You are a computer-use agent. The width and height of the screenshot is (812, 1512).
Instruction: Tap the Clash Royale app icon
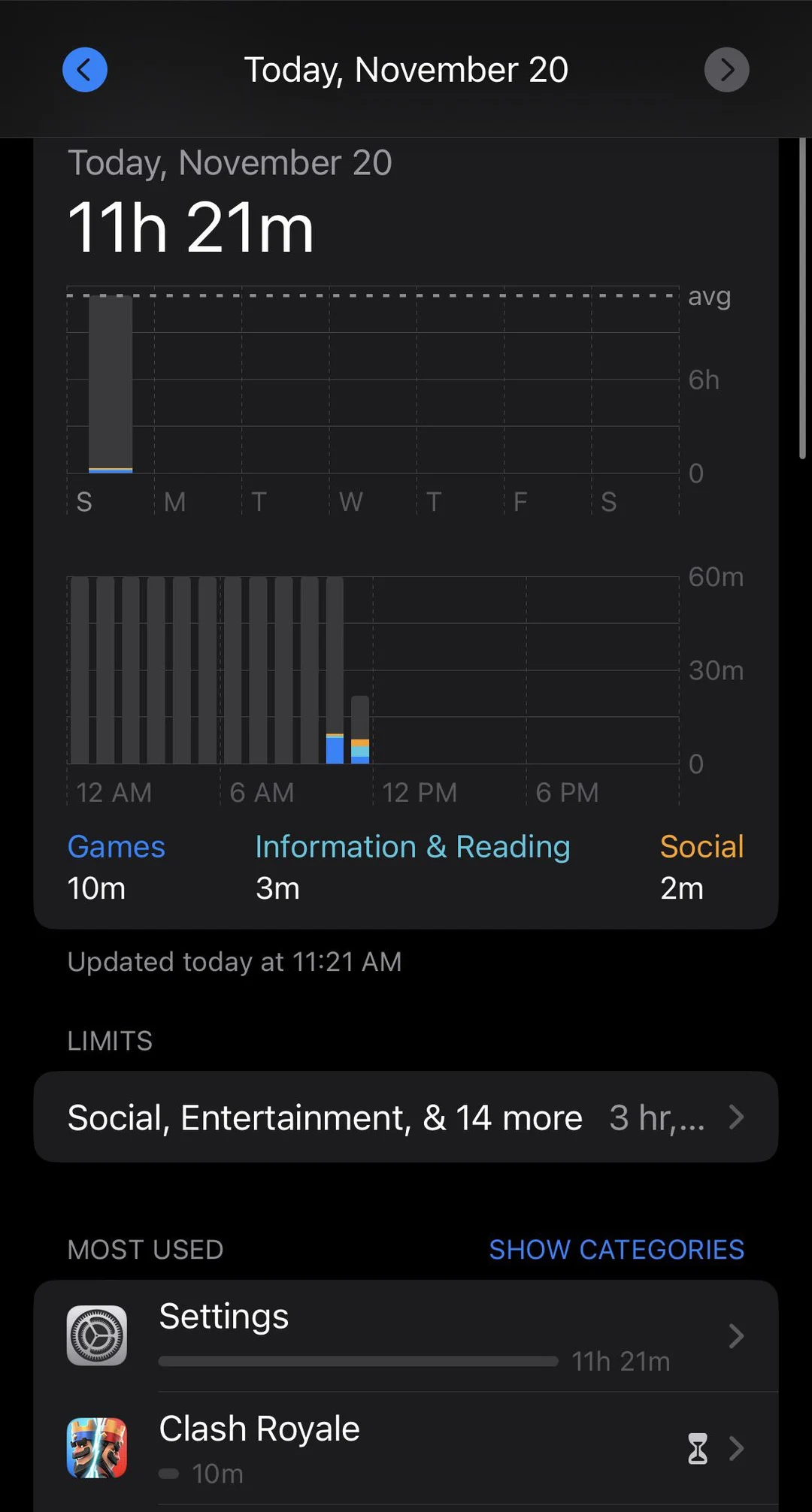click(x=96, y=1449)
